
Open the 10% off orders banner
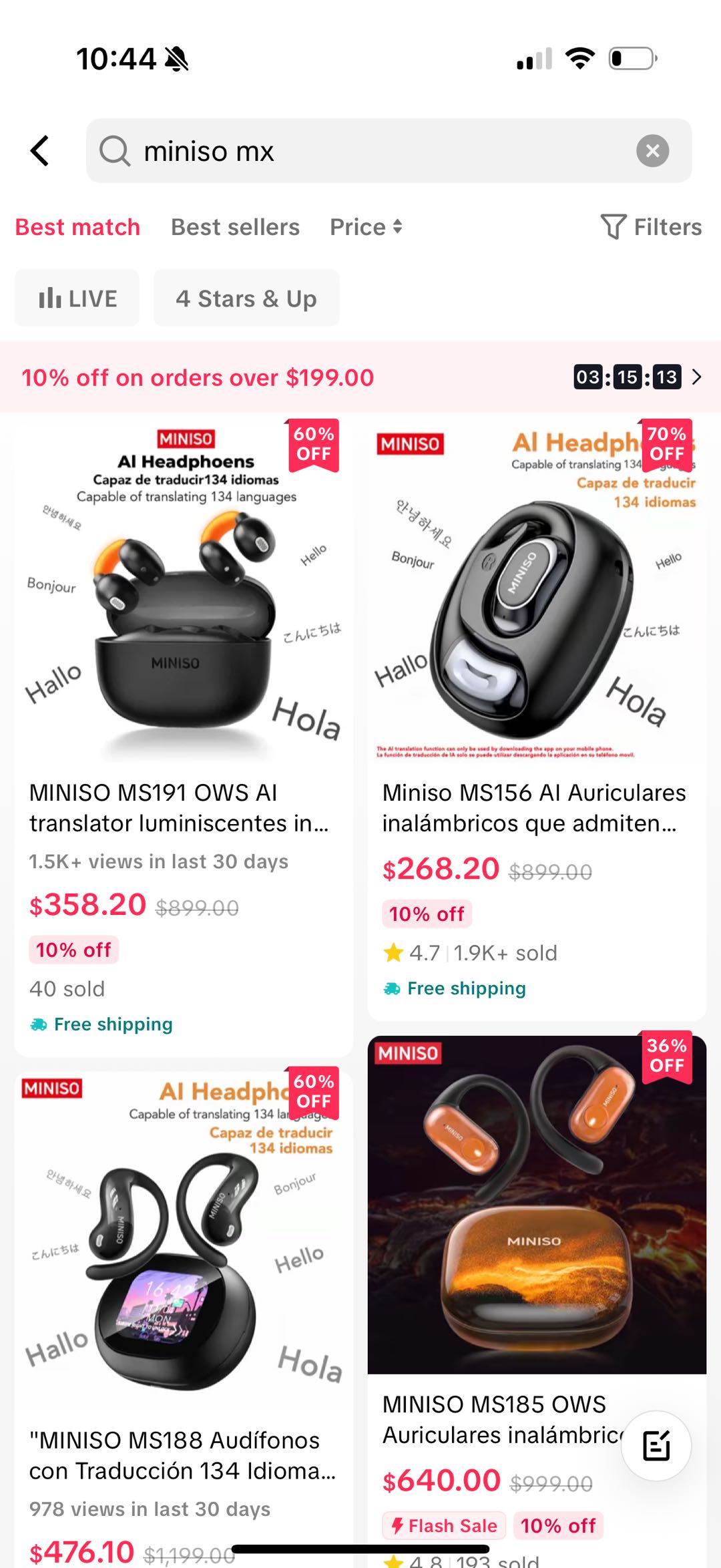pos(360,377)
